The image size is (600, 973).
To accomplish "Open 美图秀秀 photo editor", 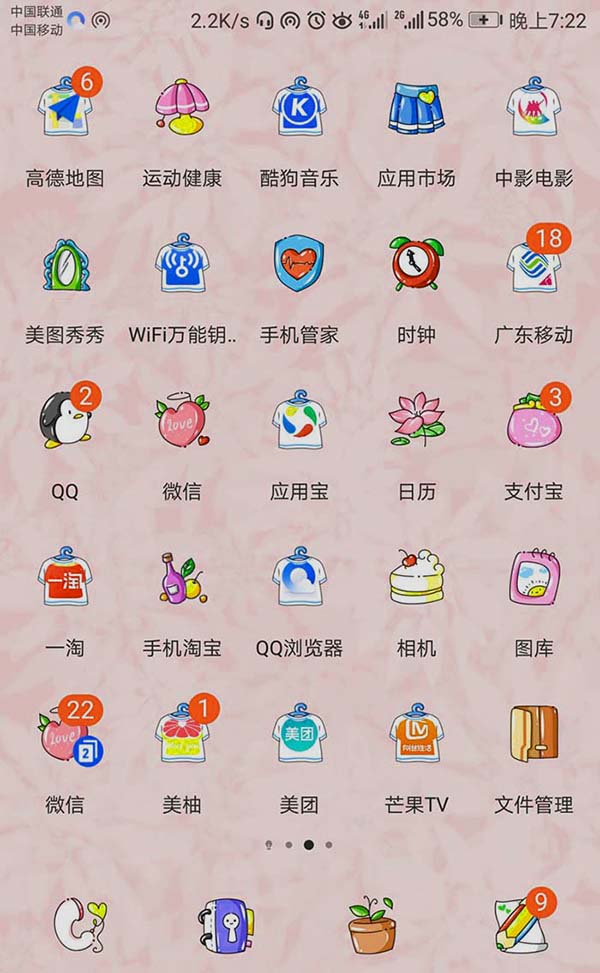I will pos(65,265).
